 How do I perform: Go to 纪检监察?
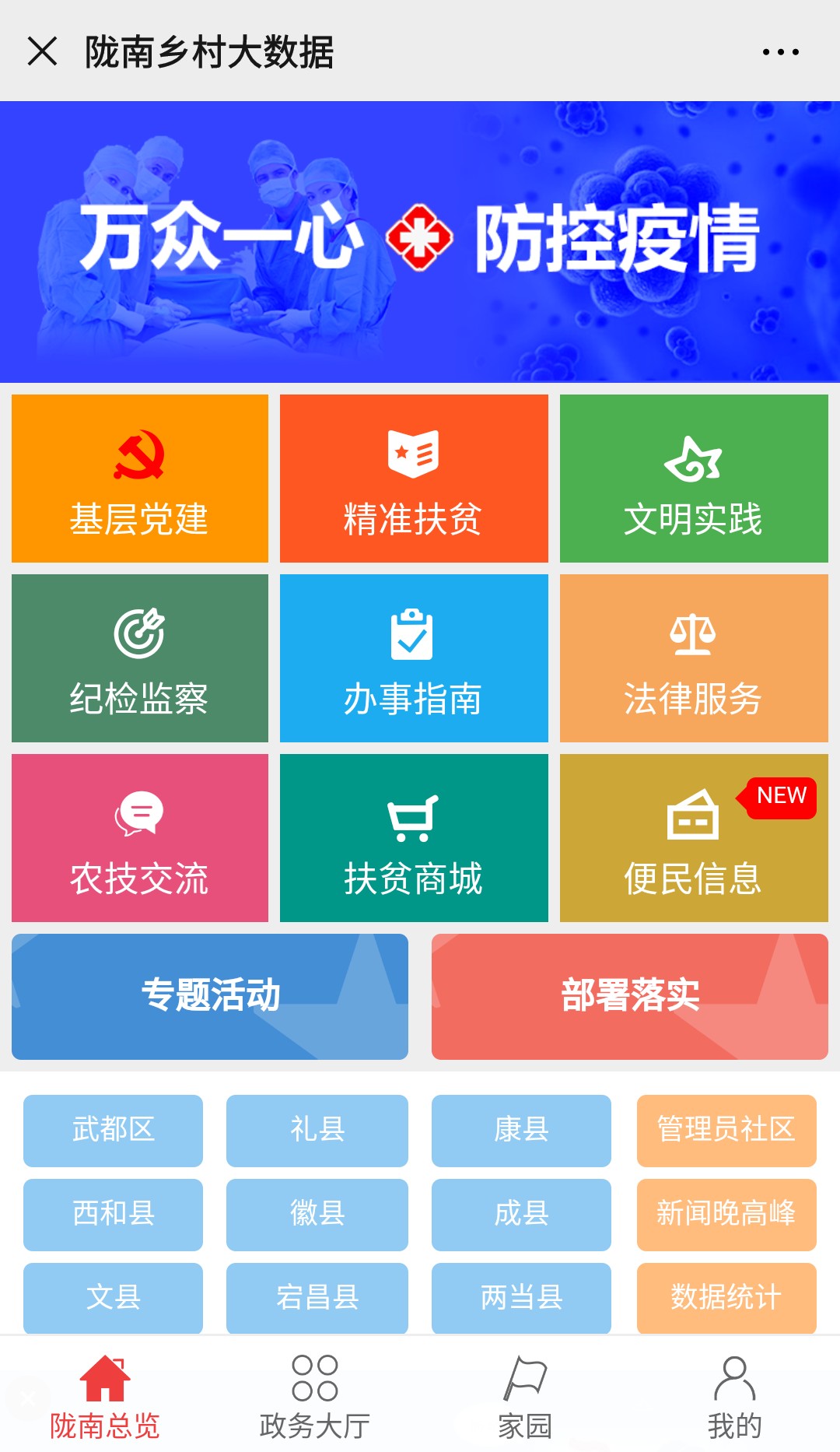coord(140,658)
